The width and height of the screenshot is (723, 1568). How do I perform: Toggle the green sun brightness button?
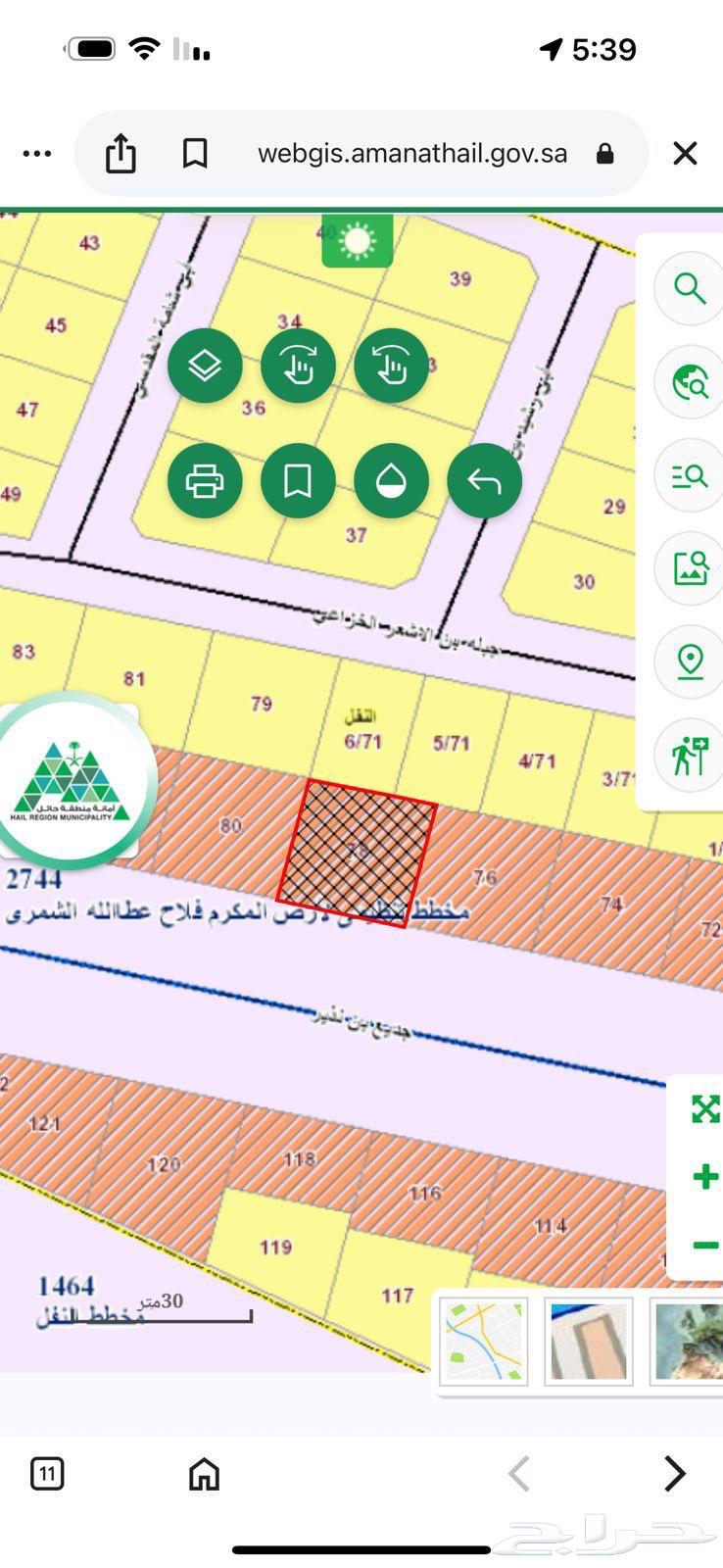(x=358, y=240)
